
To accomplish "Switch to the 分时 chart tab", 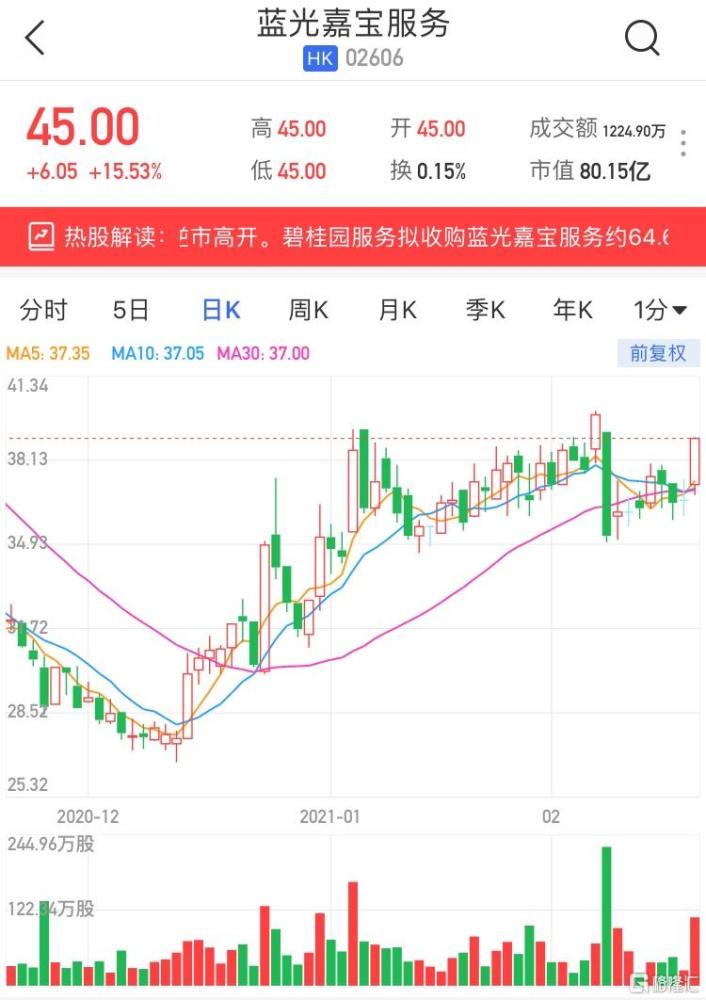I will (43, 310).
